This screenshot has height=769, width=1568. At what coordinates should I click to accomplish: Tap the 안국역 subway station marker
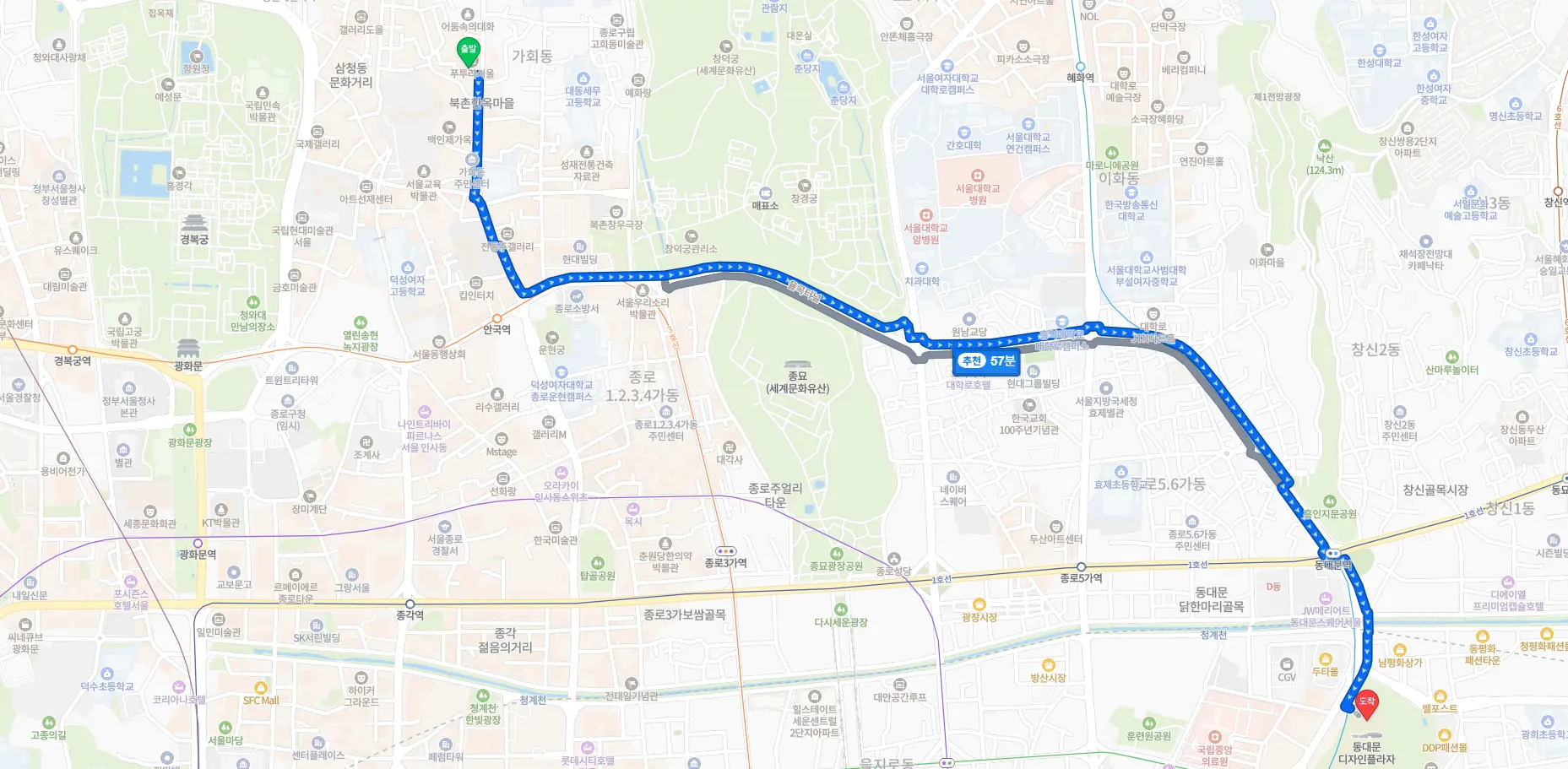pos(497,318)
